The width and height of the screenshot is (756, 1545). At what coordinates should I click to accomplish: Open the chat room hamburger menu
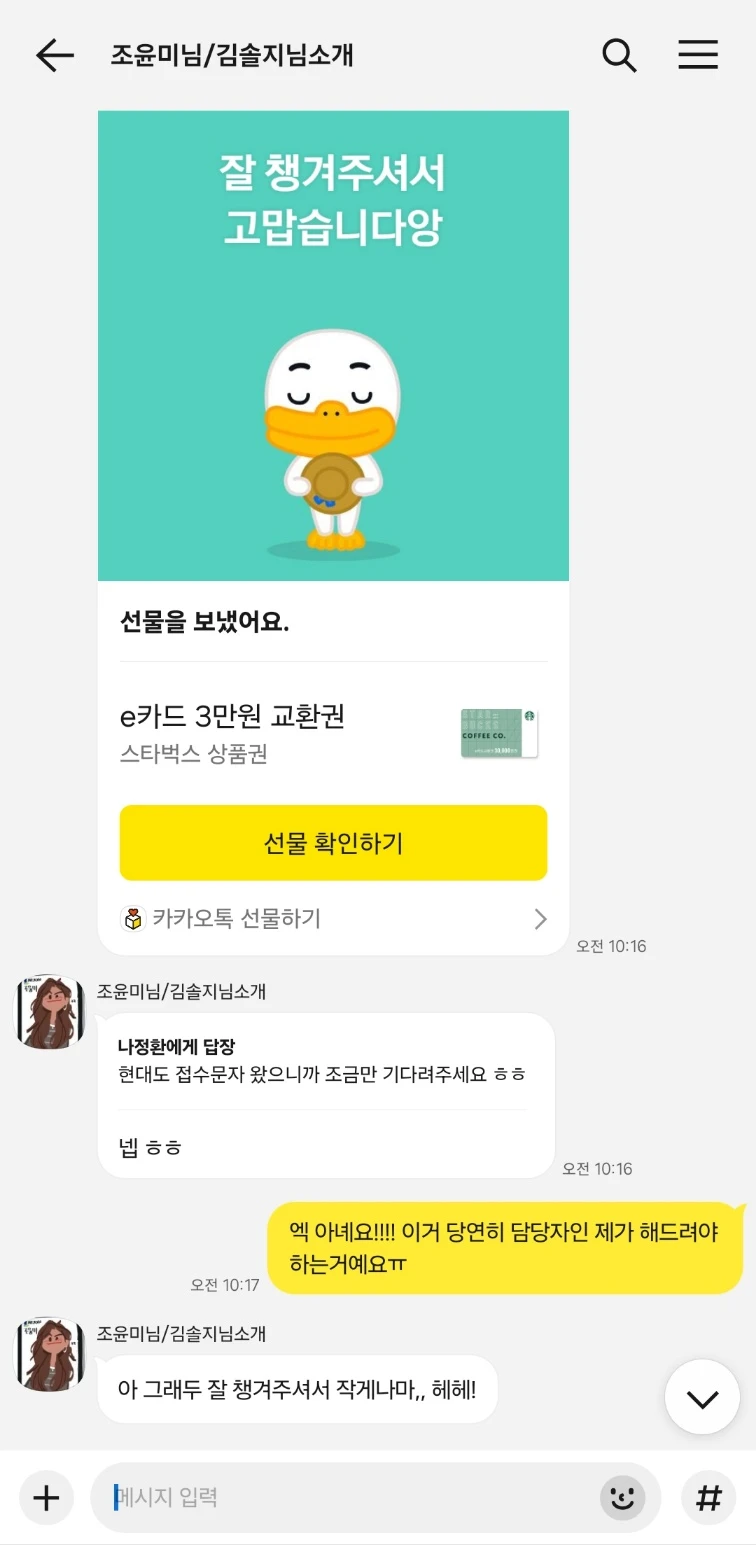tap(698, 55)
